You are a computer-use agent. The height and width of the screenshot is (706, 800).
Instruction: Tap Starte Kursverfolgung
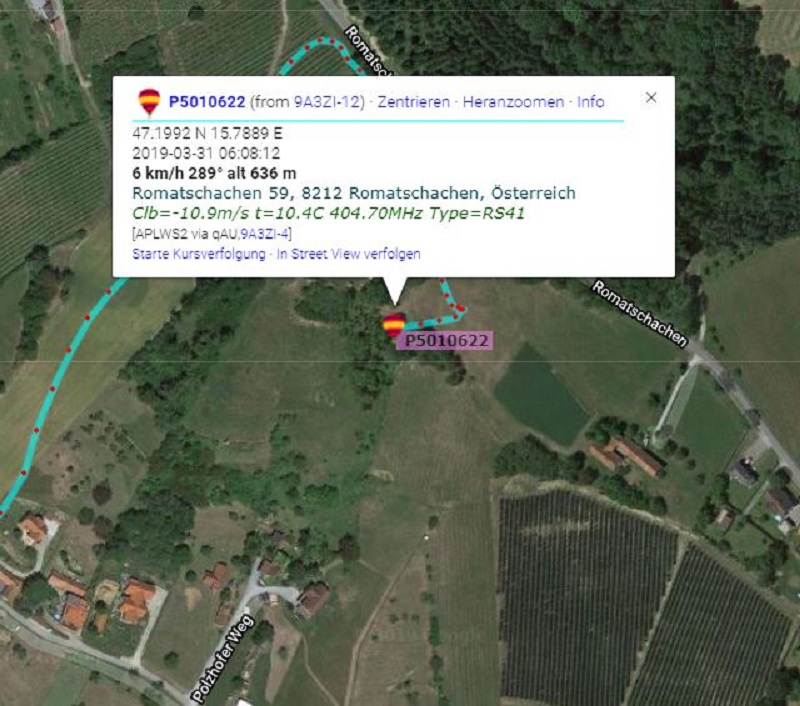198,254
